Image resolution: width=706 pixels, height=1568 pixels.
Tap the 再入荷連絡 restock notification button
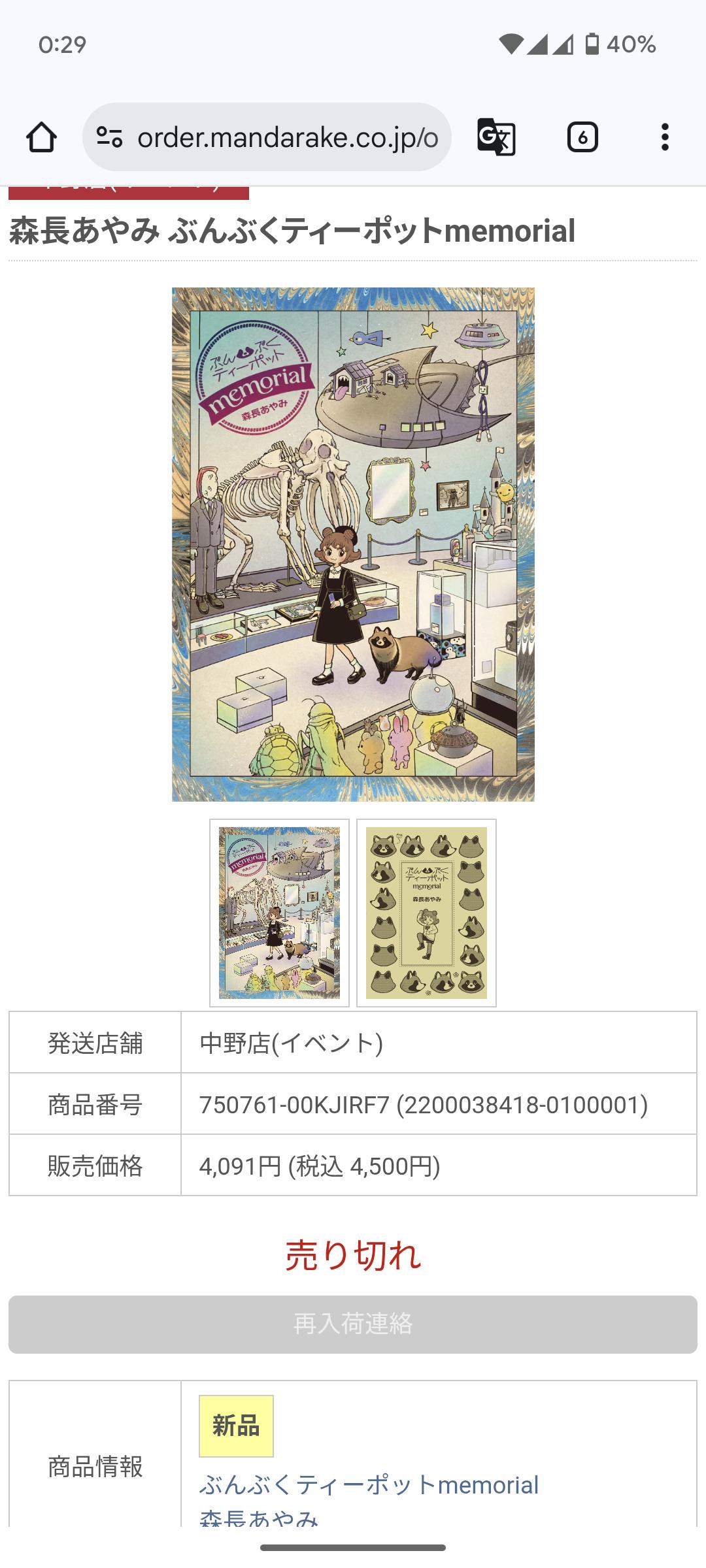click(x=353, y=1324)
